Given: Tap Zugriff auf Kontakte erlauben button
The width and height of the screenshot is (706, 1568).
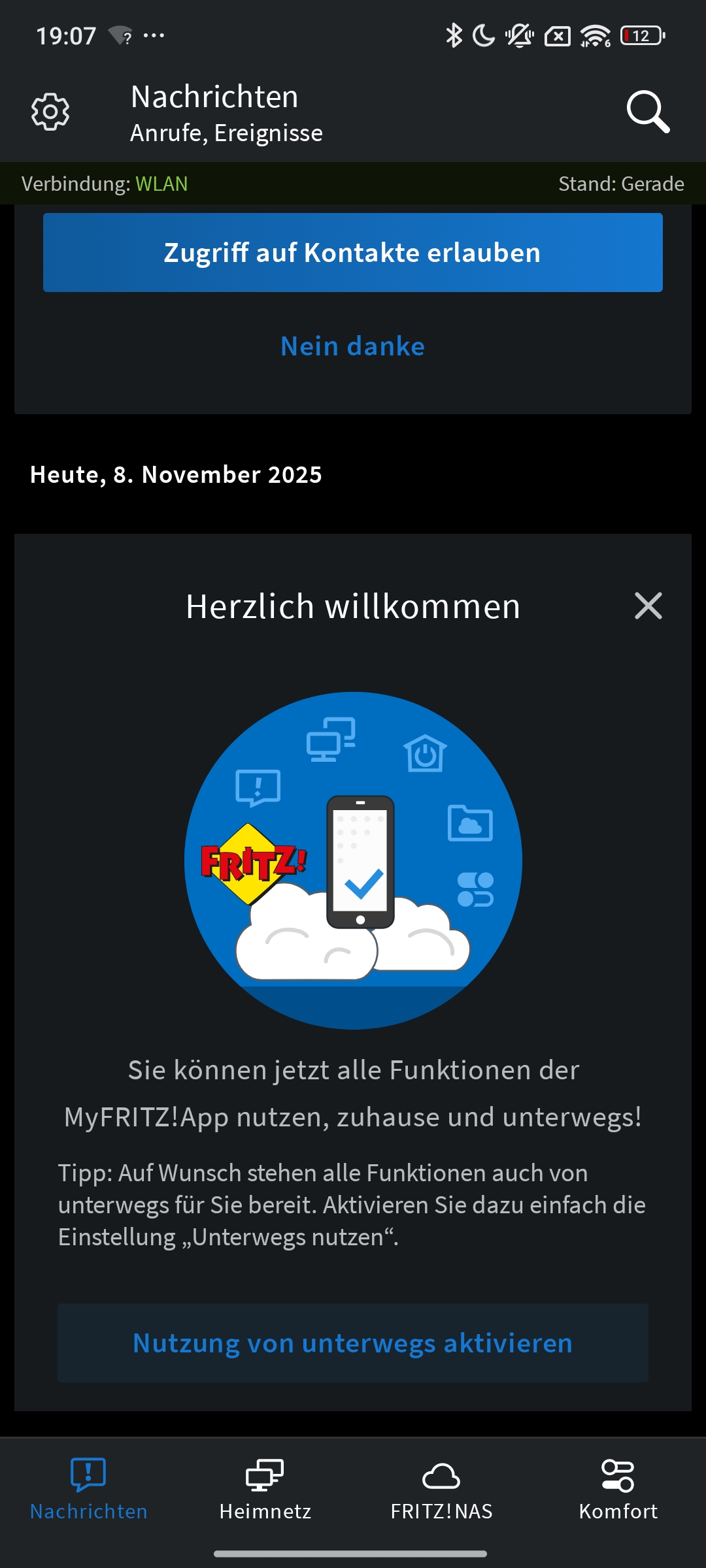Looking at the screenshot, I should tap(353, 253).
